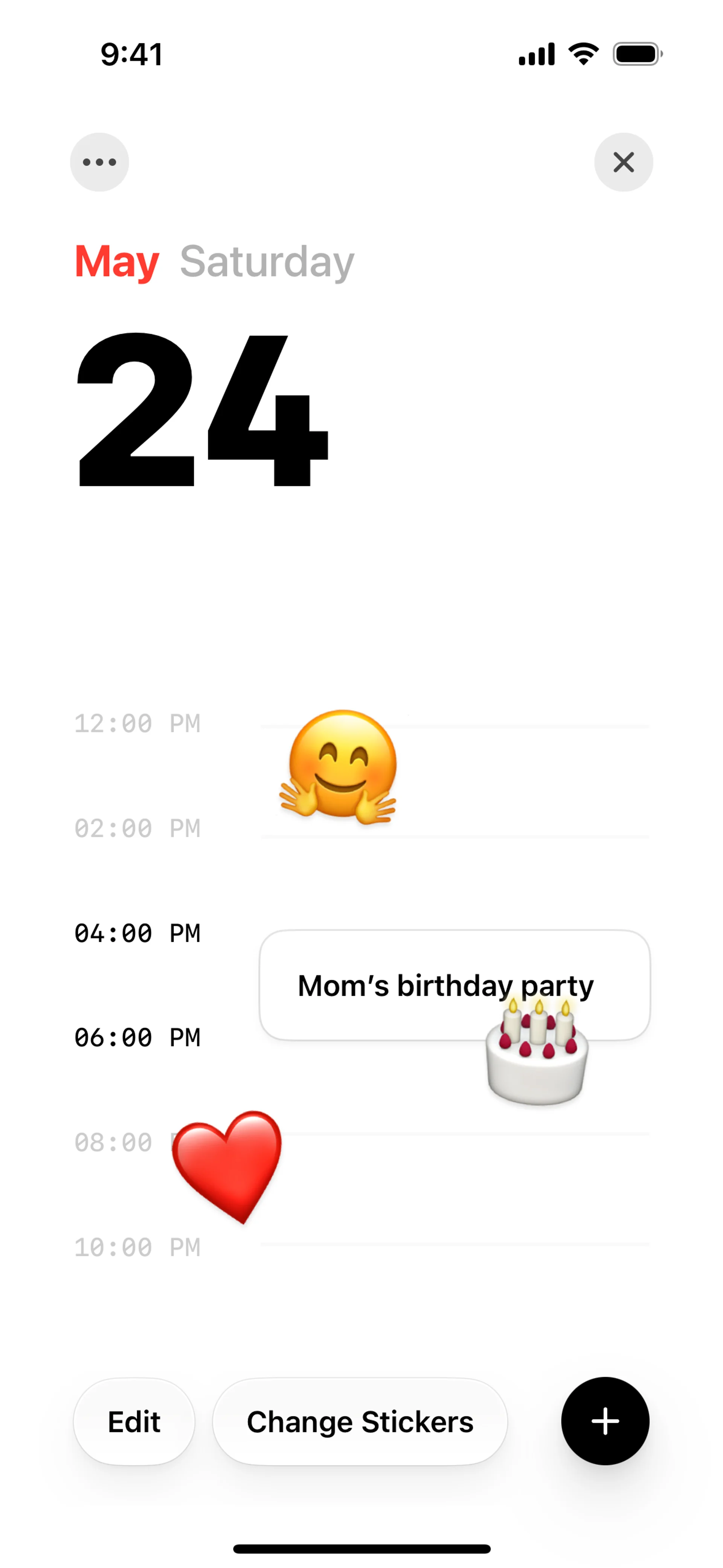Open the three-dot more options menu
Viewport: 723px width, 1568px height.
pos(99,162)
